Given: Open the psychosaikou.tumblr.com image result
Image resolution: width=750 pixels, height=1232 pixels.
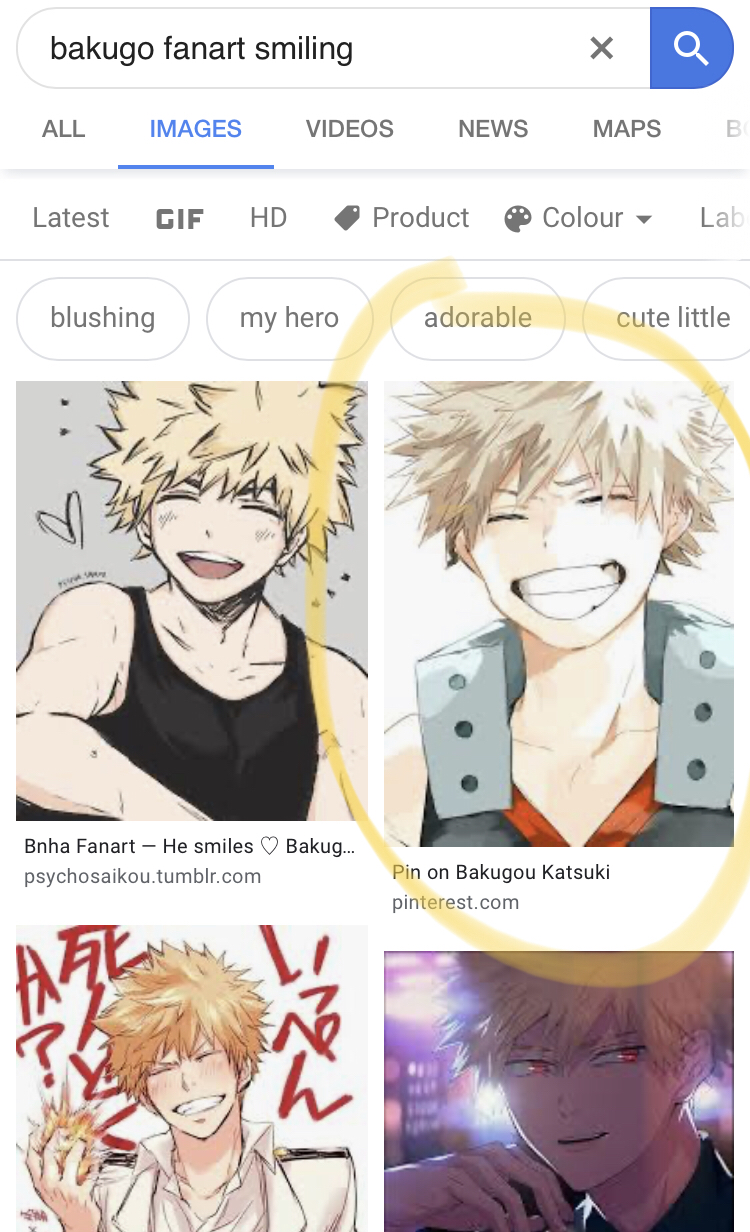Looking at the screenshot, I should click(x=191, y=600).
